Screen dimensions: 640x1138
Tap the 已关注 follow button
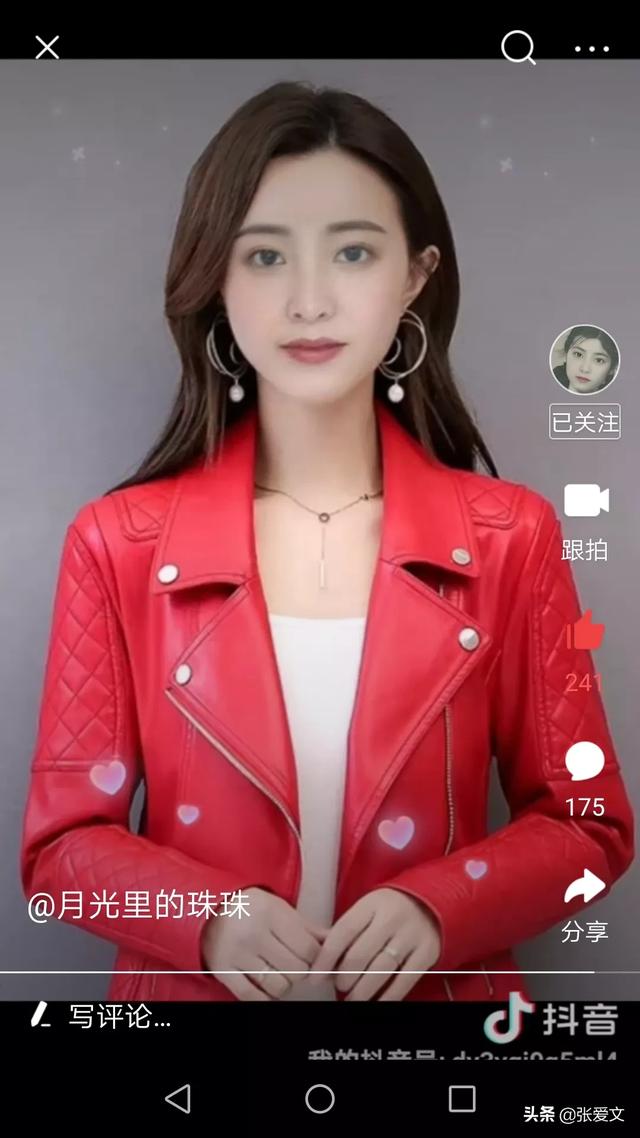(x=585, y=422)
